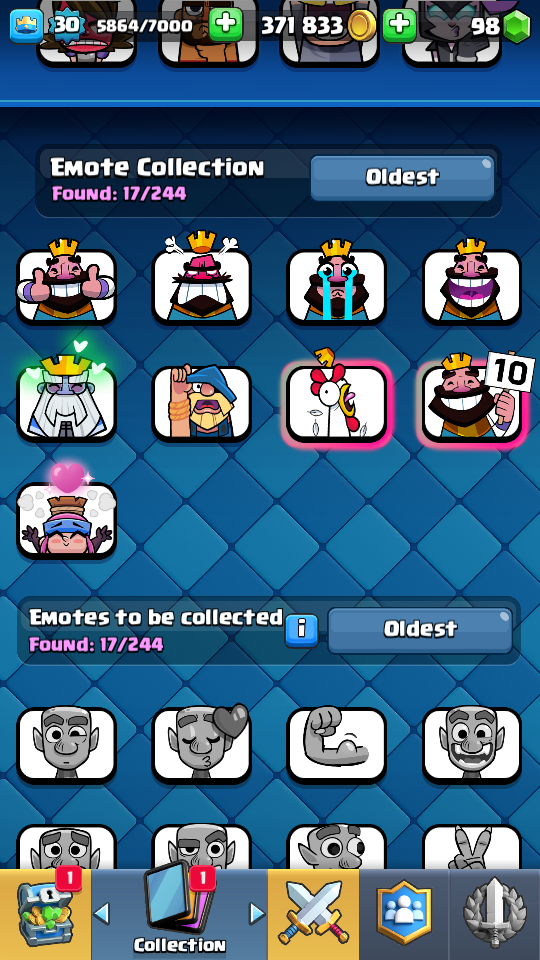The height and width of the screenshot is (960, 540).
Task: Change Emote Collection sort order from Oldest
Action: point(402,178)
